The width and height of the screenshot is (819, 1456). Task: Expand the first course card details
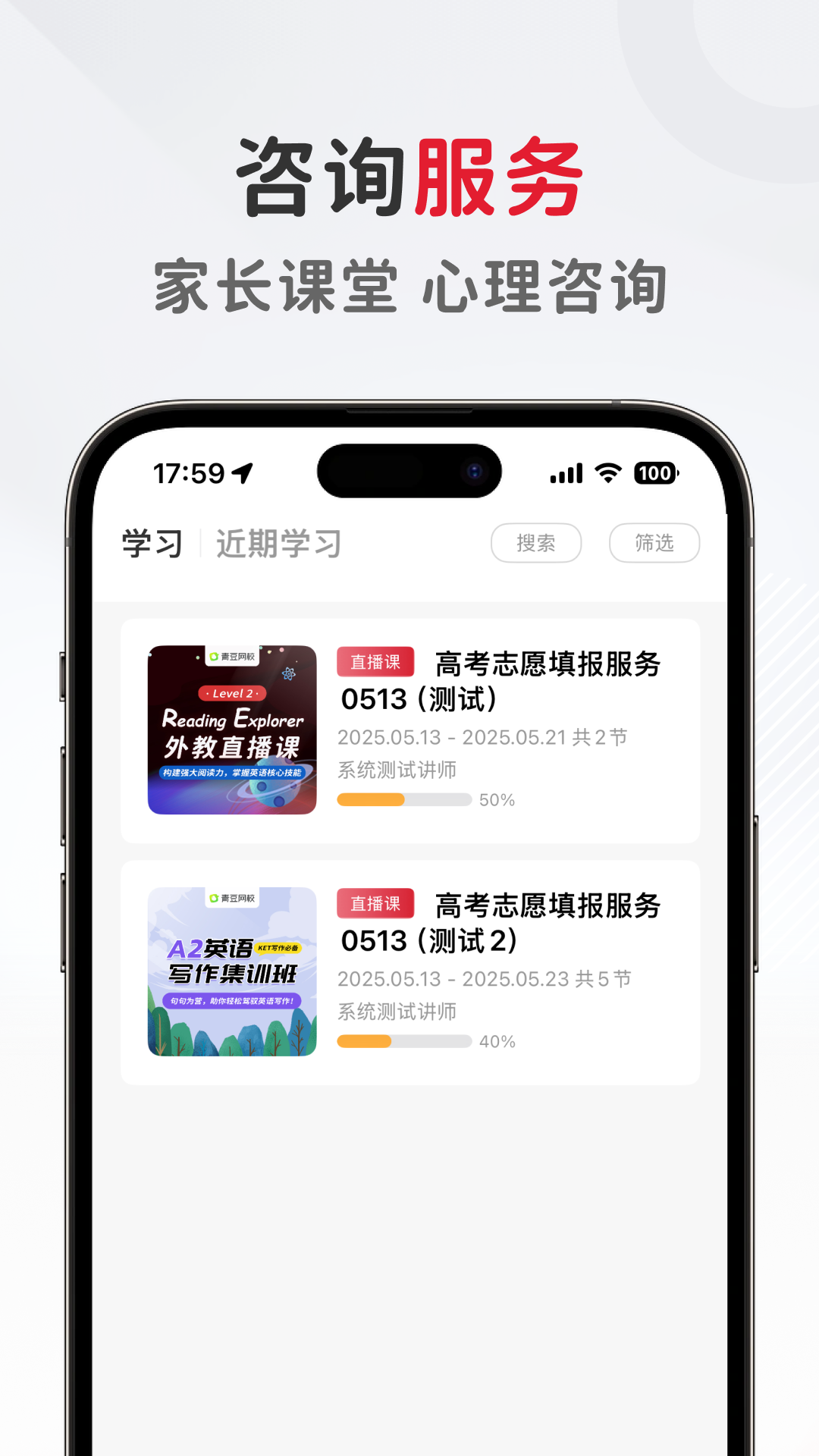tap(409, 730)
